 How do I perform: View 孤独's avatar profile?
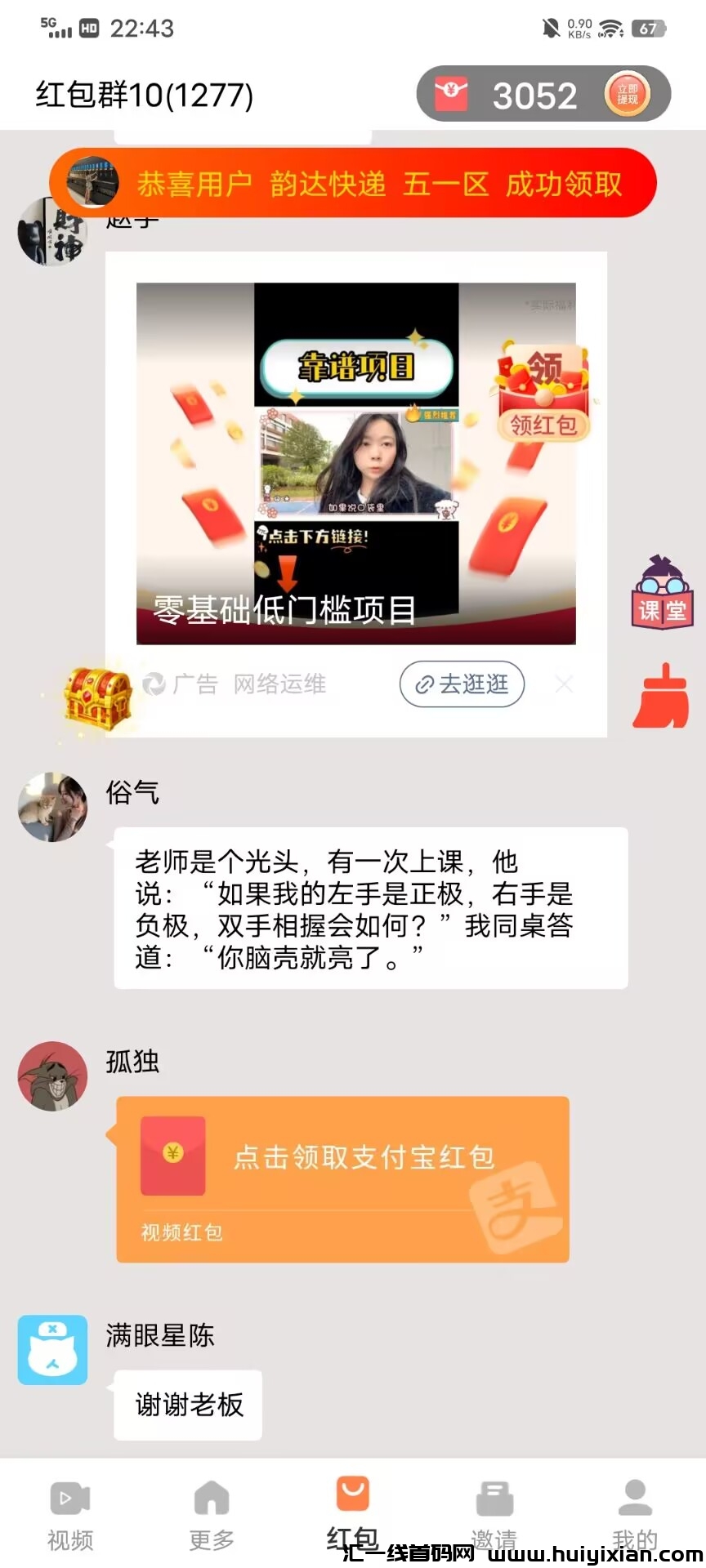point(53,1076)
